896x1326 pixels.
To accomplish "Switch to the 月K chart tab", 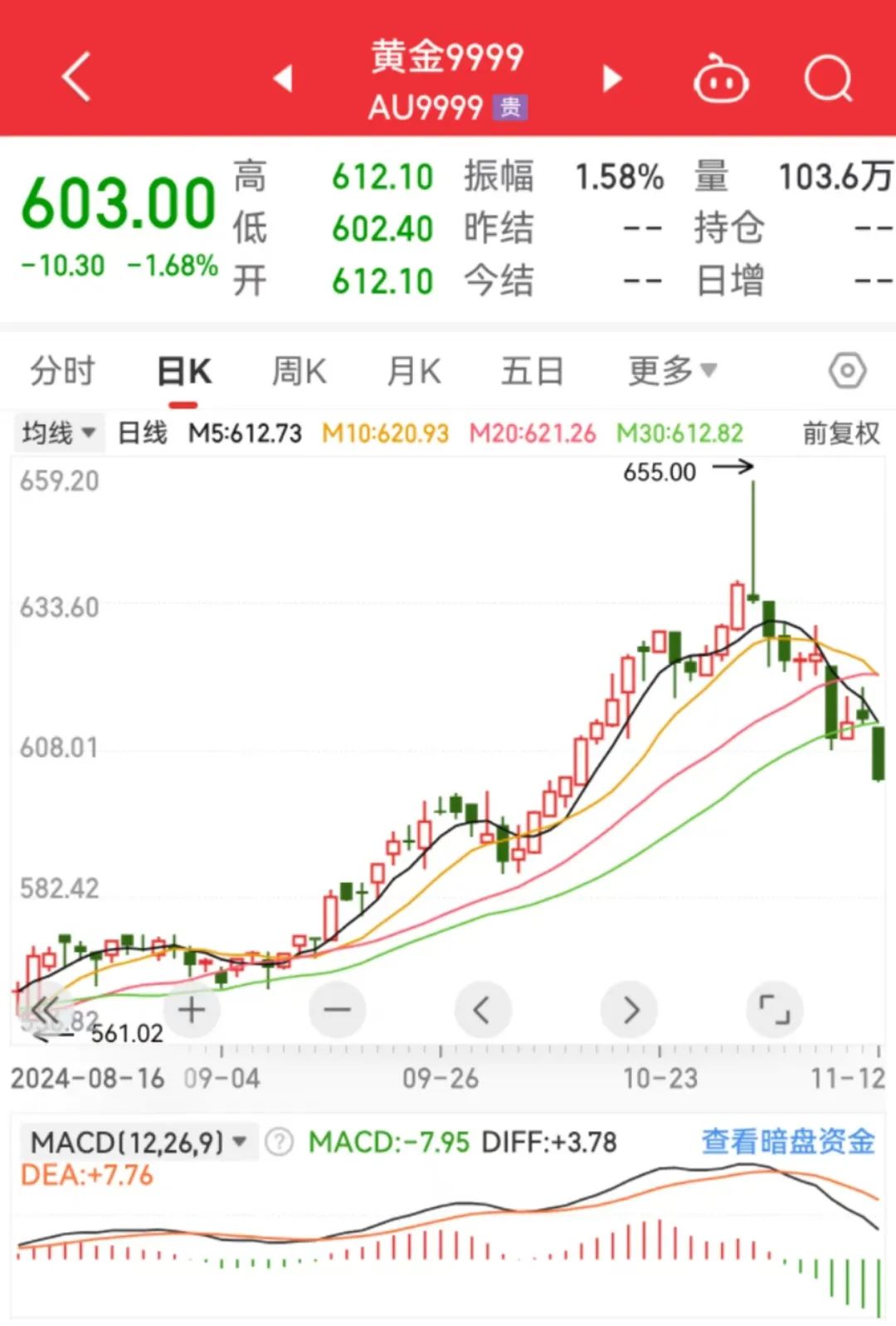I will 414,371.
